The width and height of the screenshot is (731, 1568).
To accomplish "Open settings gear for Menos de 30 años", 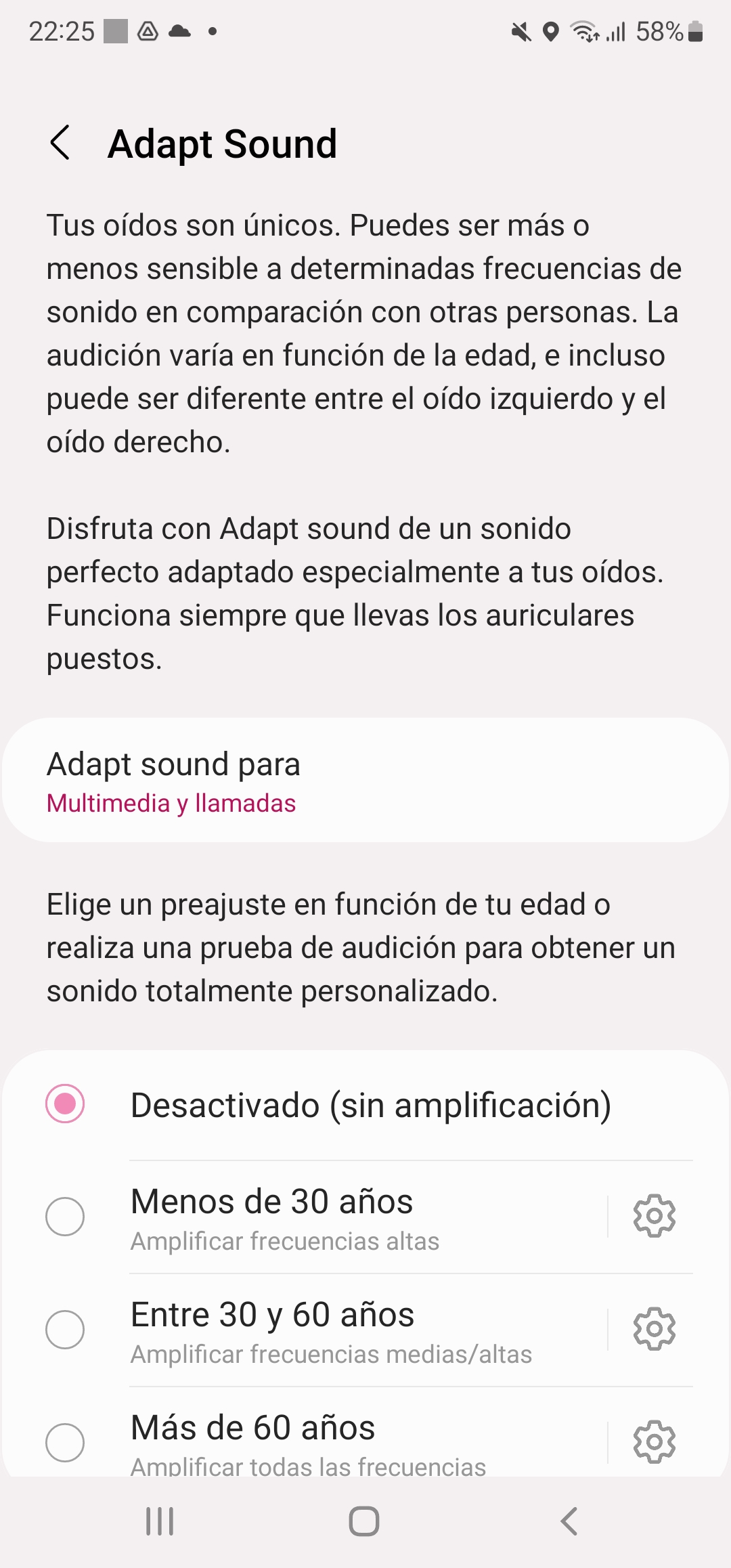I will pos(654,1216).
